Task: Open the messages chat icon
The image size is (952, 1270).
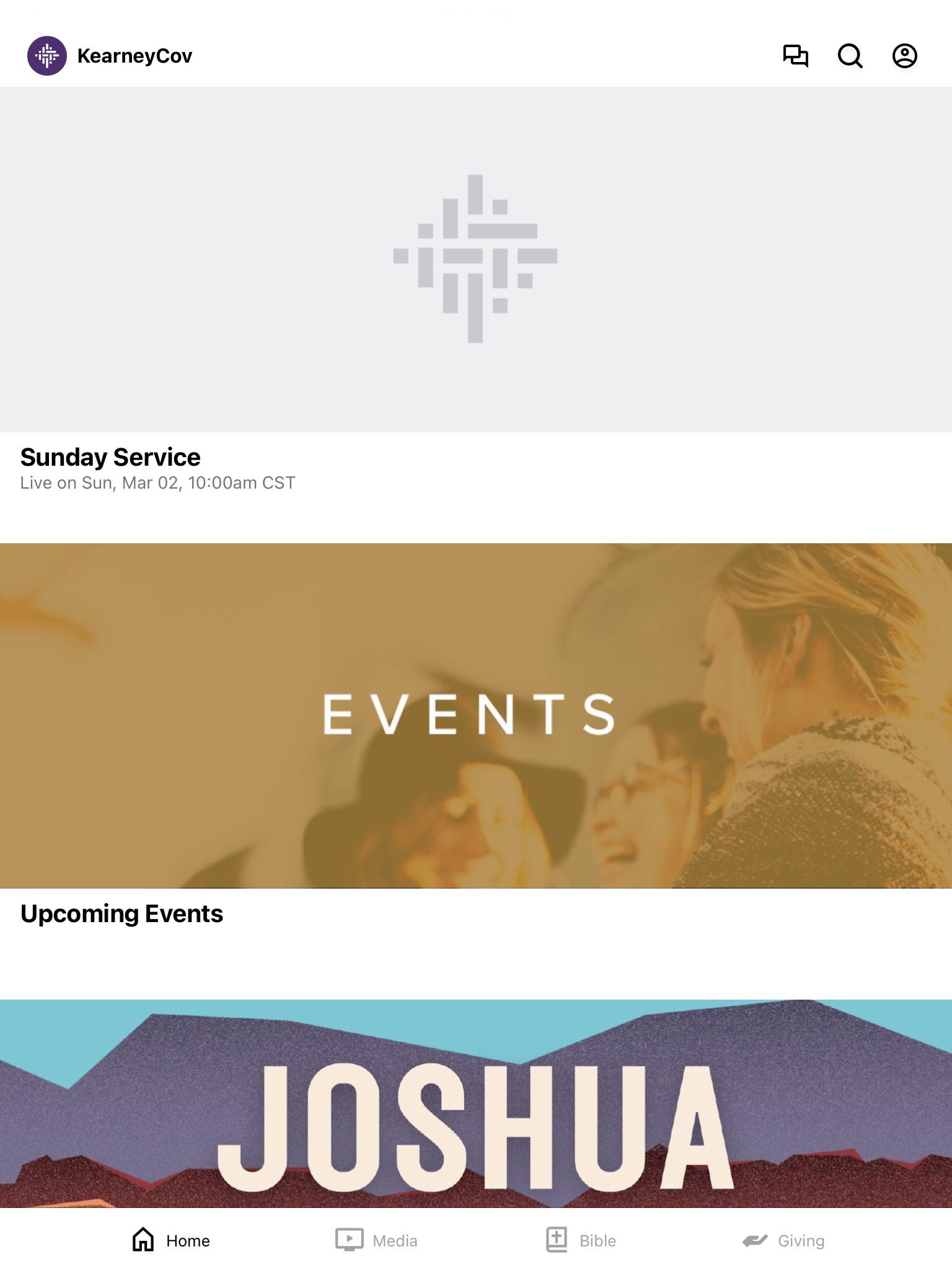Action: coord(795,56)
